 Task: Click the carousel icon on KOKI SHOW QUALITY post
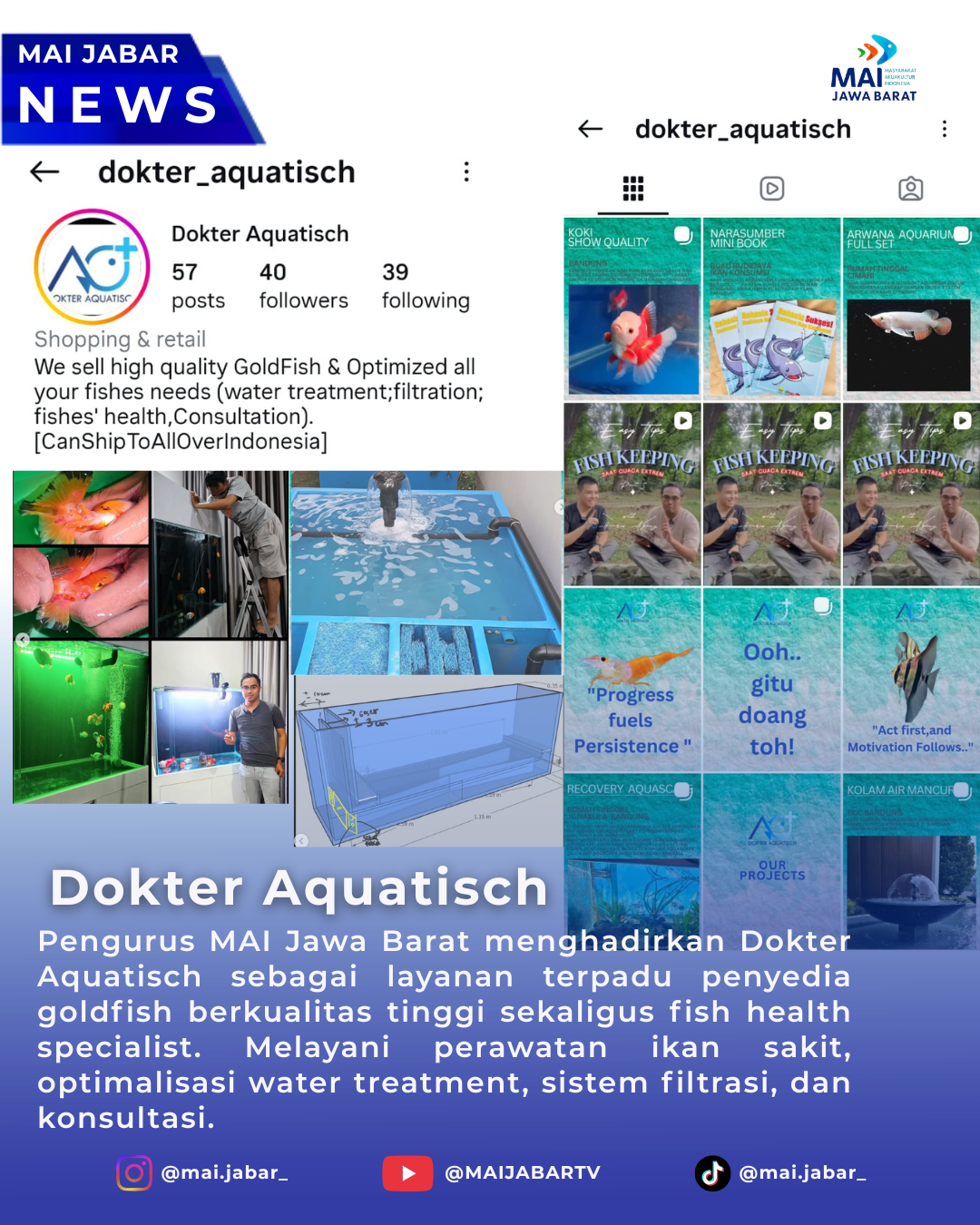(681, 234)
